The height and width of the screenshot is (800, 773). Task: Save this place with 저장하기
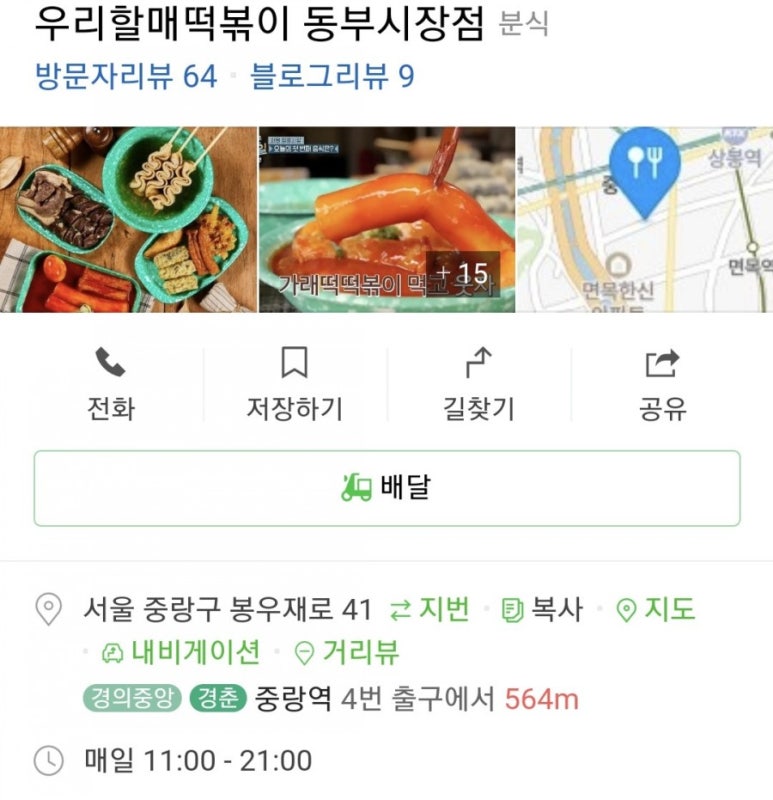[294, 383]
